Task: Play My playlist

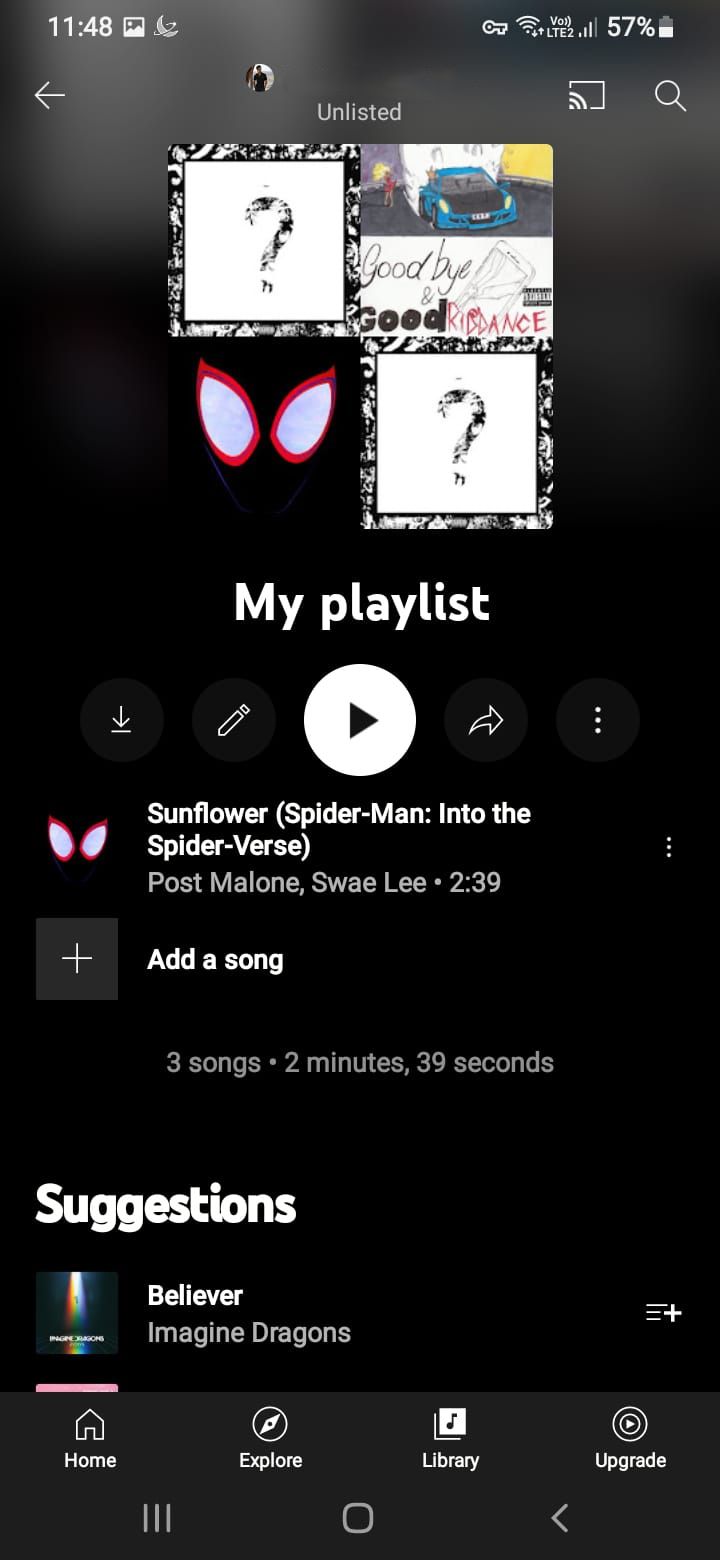Action: point(360,720)
